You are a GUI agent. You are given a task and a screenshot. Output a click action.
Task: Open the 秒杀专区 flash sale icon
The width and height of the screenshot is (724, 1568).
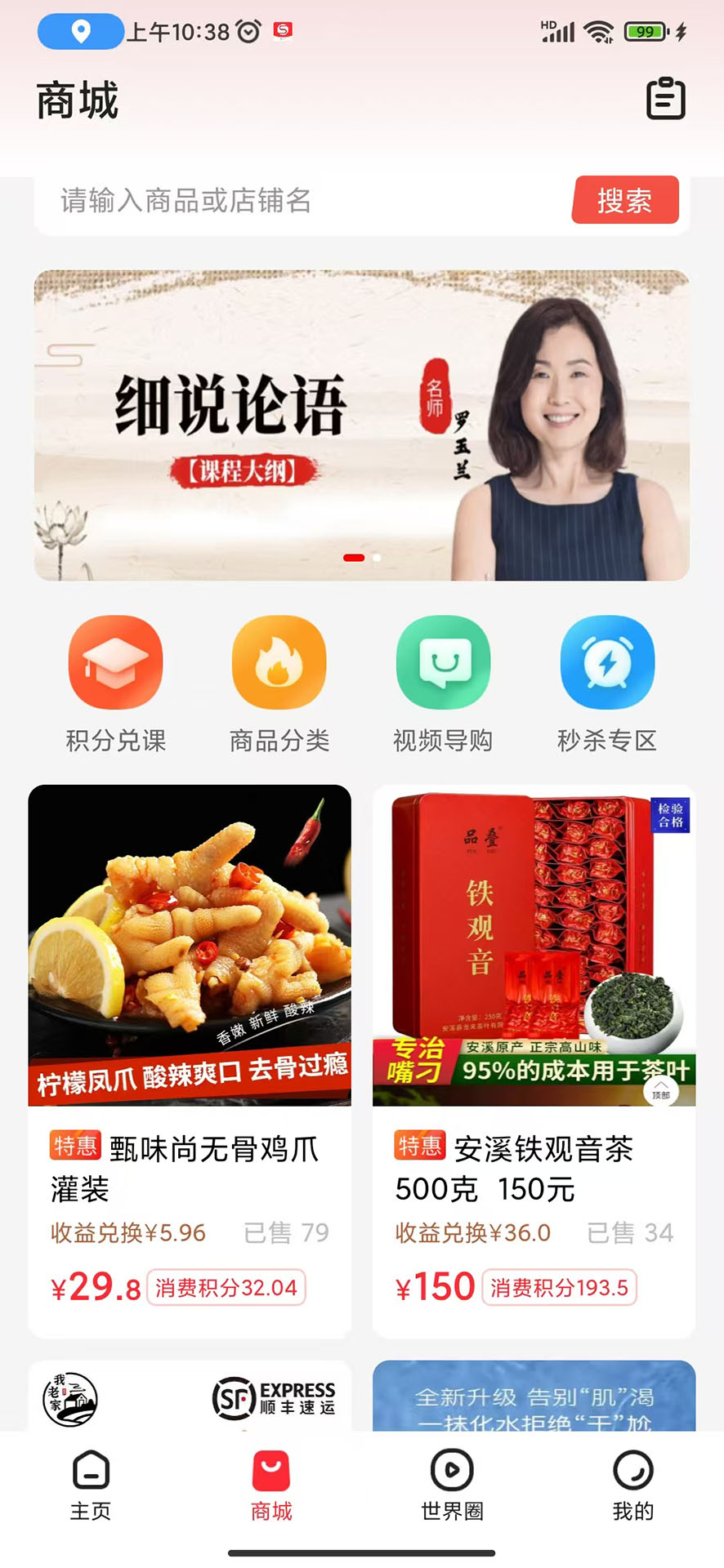pyautogui.click(x=606, y=661)
